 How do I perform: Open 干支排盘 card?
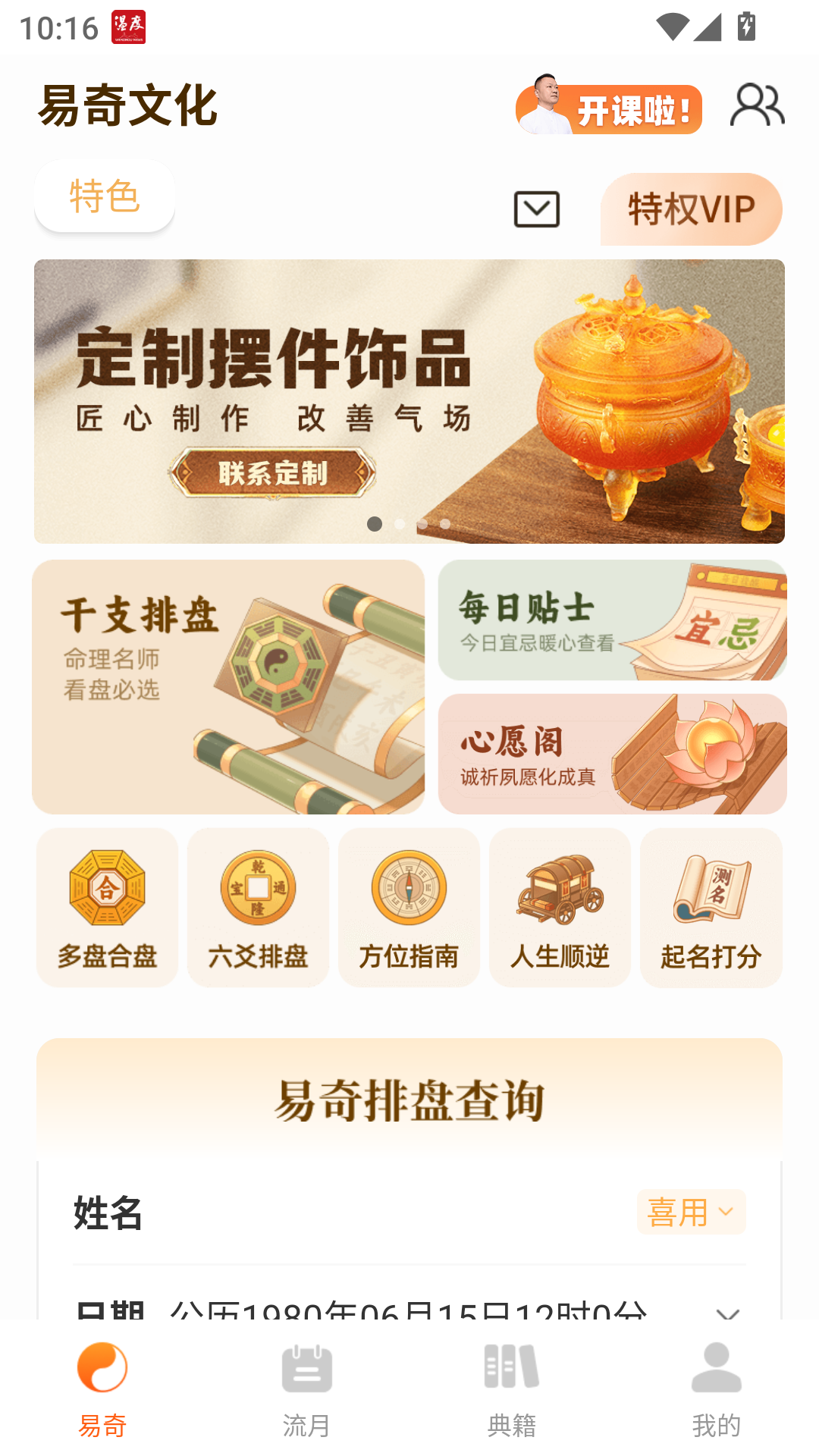coord(228,687)
